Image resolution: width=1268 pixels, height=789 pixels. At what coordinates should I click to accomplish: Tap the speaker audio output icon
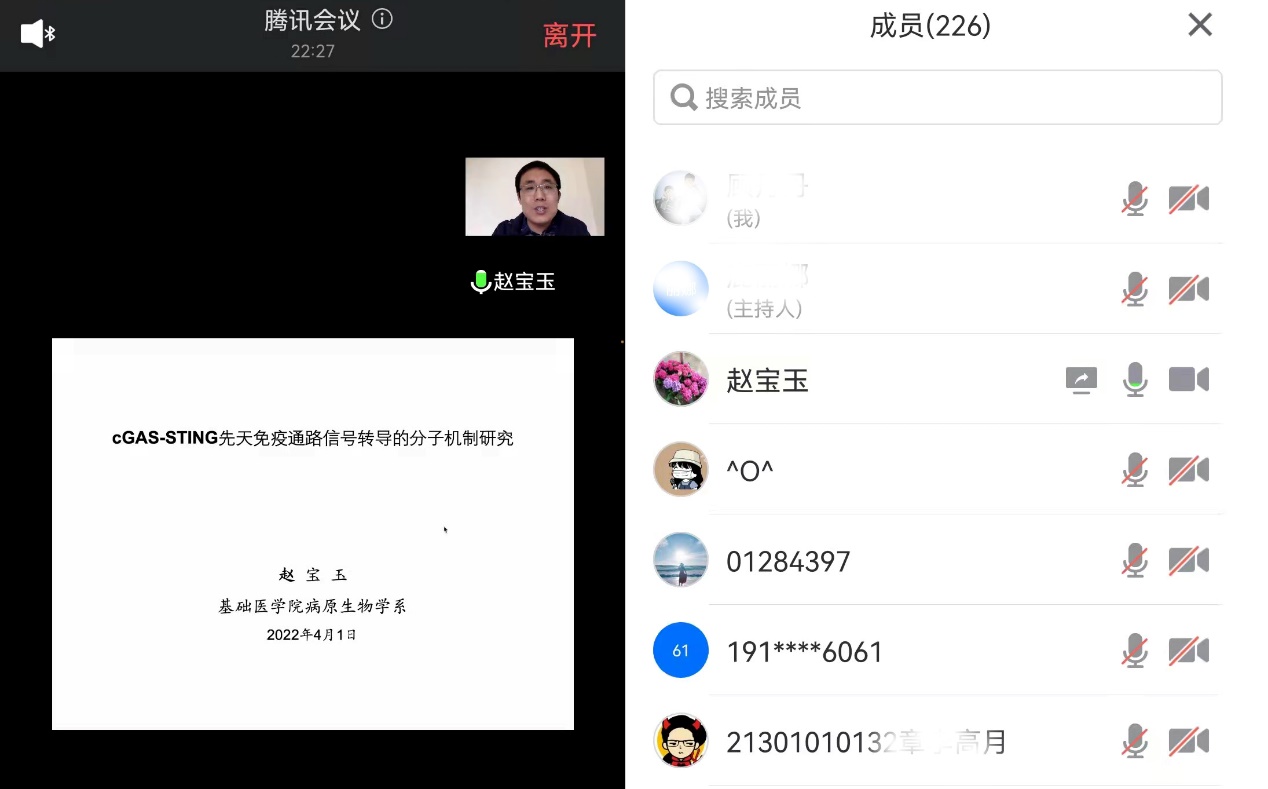pos(37,34)
